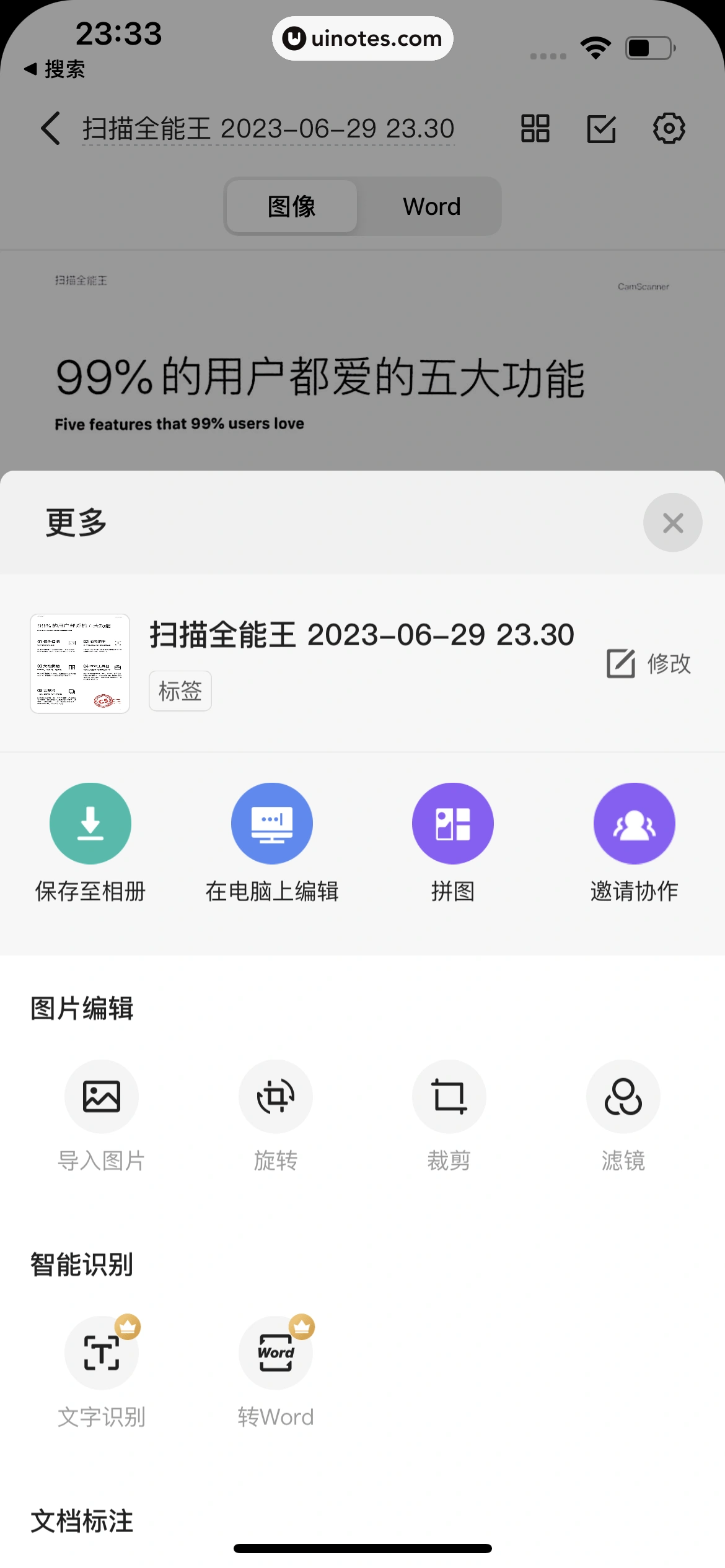Add a tag with the 标签 chip
The image size is (725, 1568).
(180, 690)
